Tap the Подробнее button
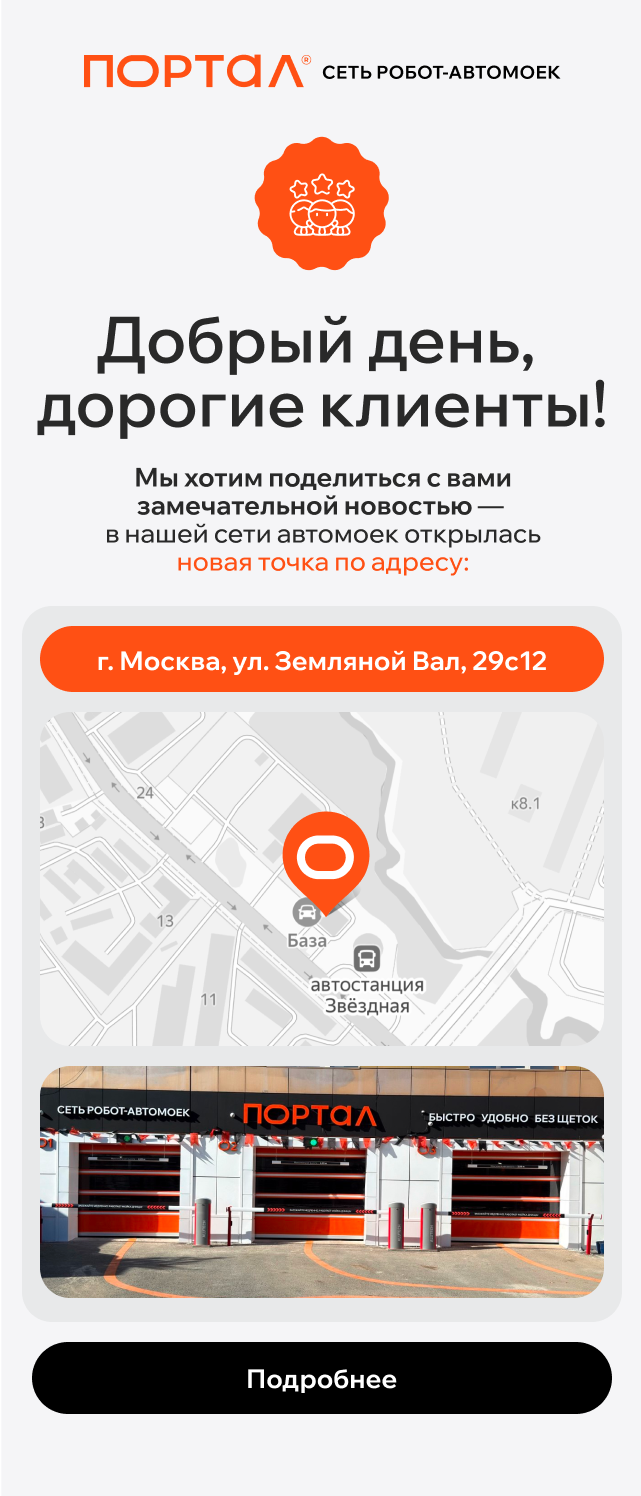The image size is (641, 1496). [321, 1378]
